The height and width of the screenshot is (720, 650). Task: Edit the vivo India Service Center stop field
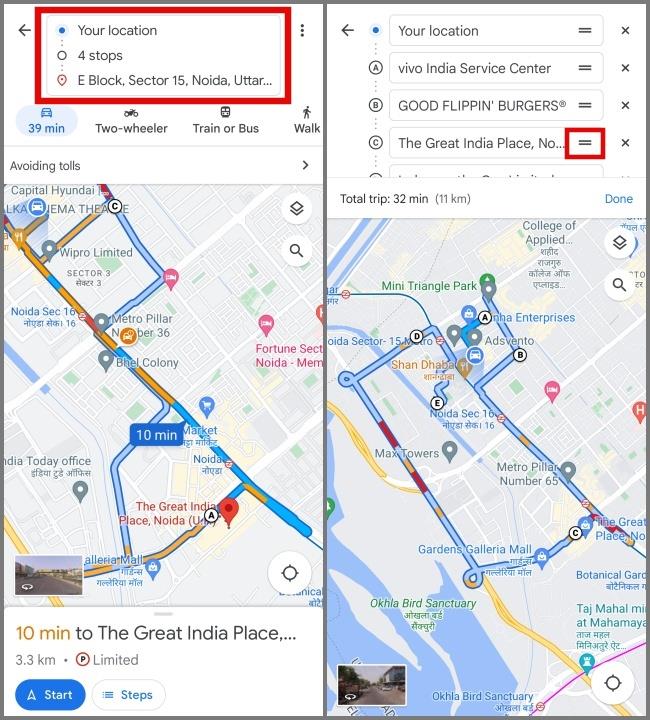coord(475,68)
